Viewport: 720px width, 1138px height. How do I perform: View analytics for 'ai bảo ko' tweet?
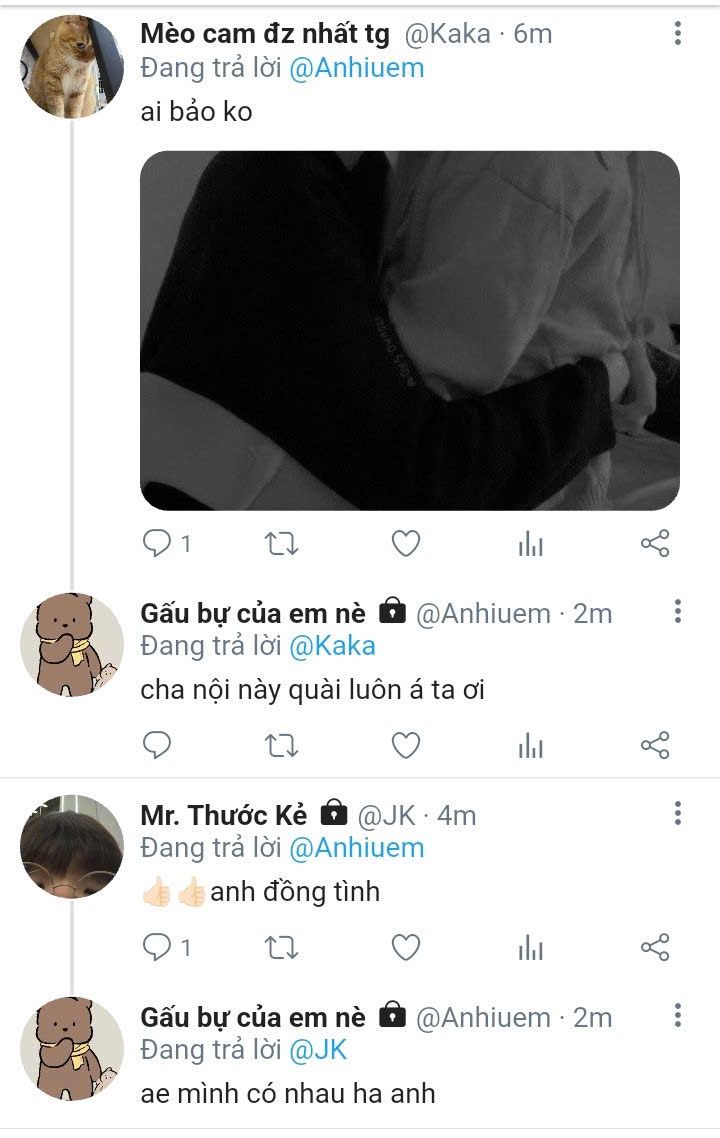pos(530,543)
